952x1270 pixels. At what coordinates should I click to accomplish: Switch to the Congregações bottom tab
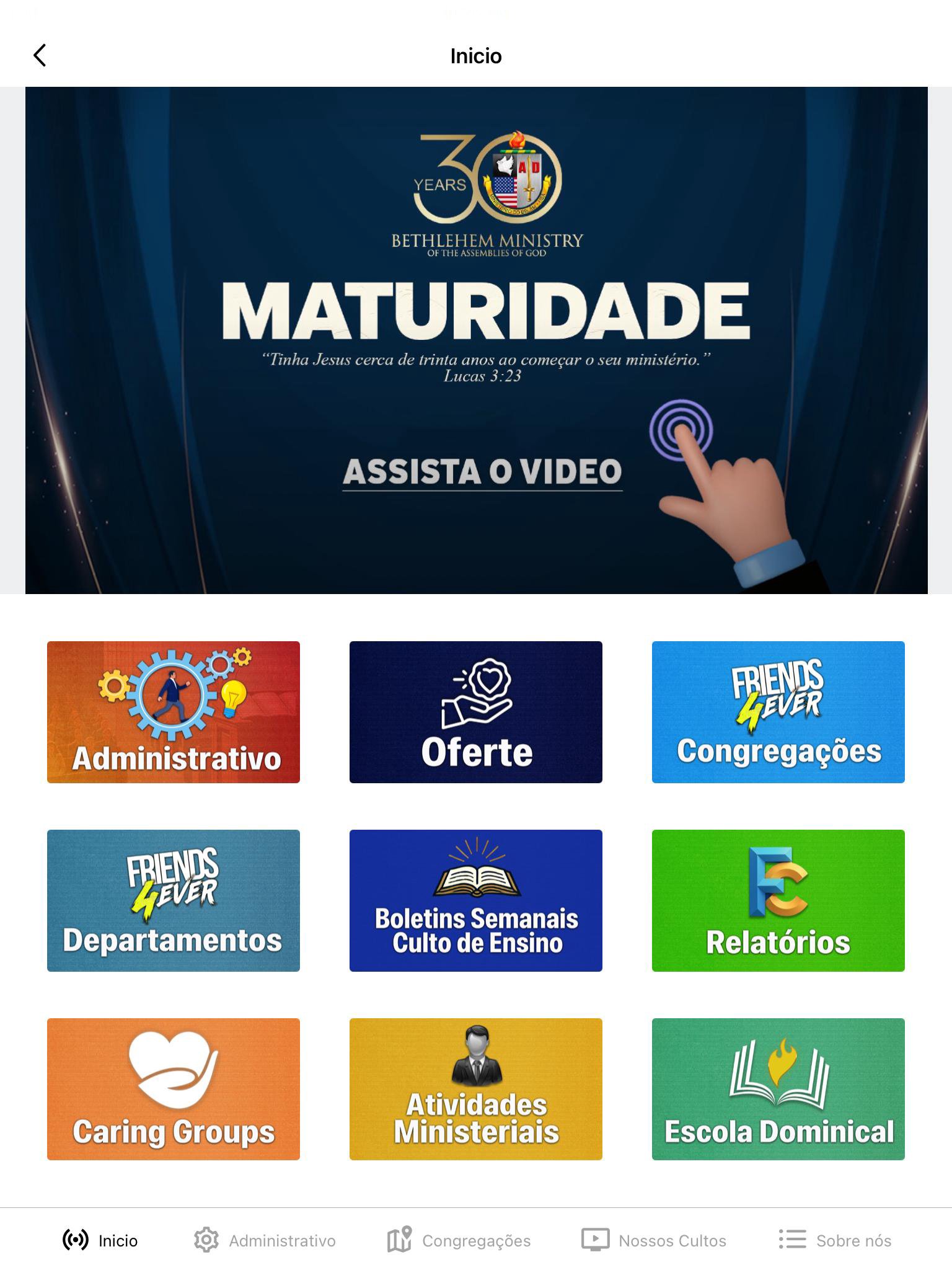pyautogui.click(x=459, y=1240)
